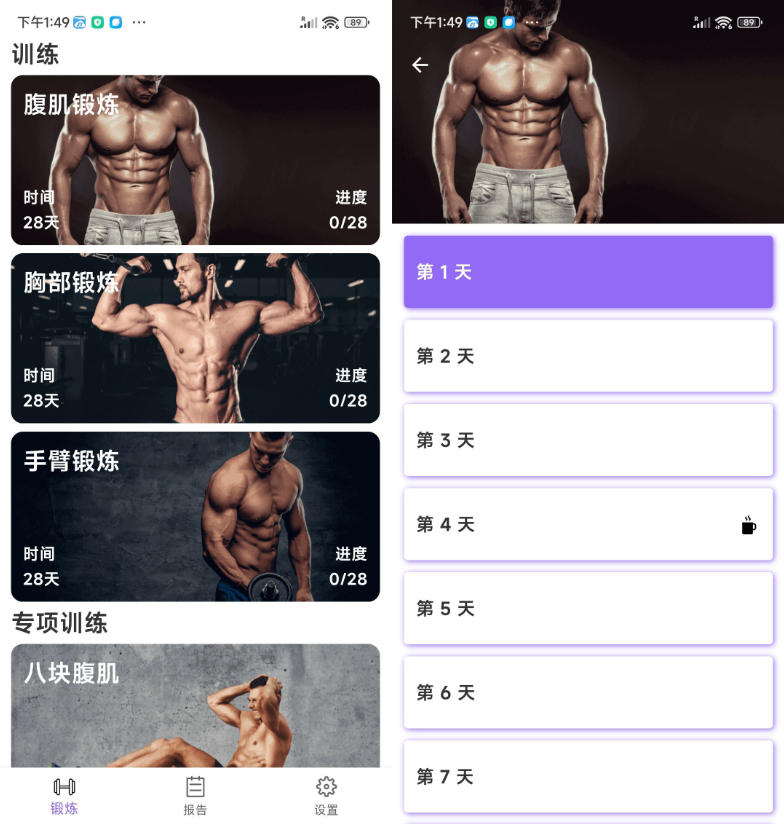Go back using the arrow icon
Image resolution: width=784 pixels, height=824 pixels.
click(420, 65)
